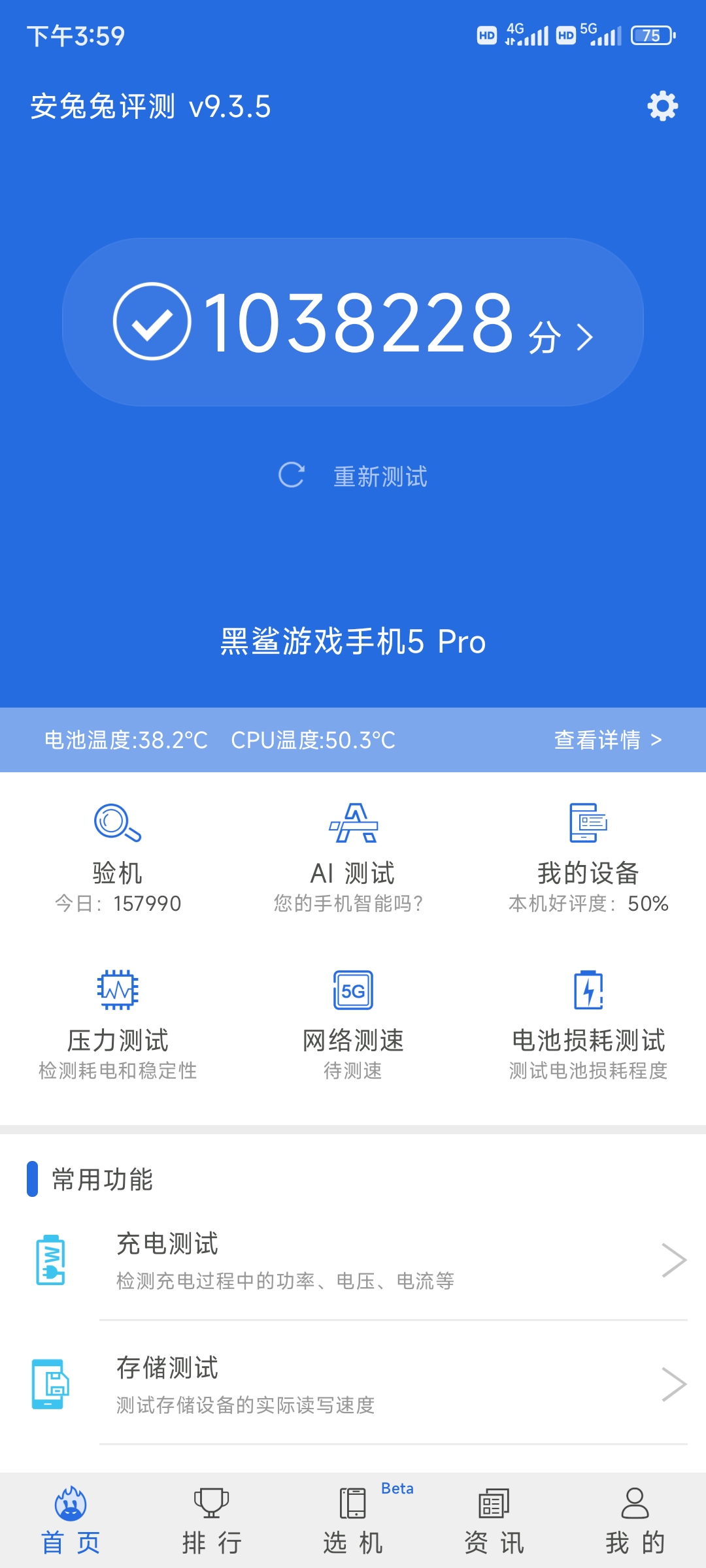The width and height of the screenshot is (706, 1568).
Task: Switch to the 选机 tab
Action: pos(353,1521)
